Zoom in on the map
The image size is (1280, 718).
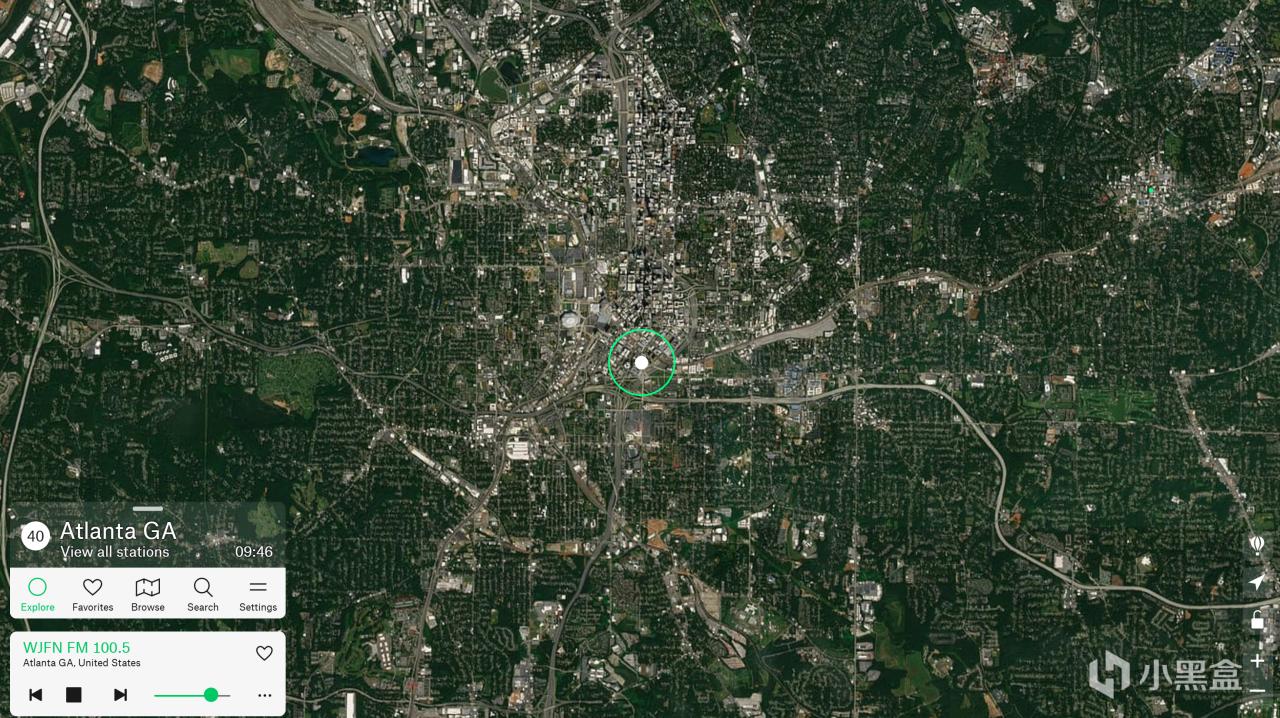[1257, 660]
